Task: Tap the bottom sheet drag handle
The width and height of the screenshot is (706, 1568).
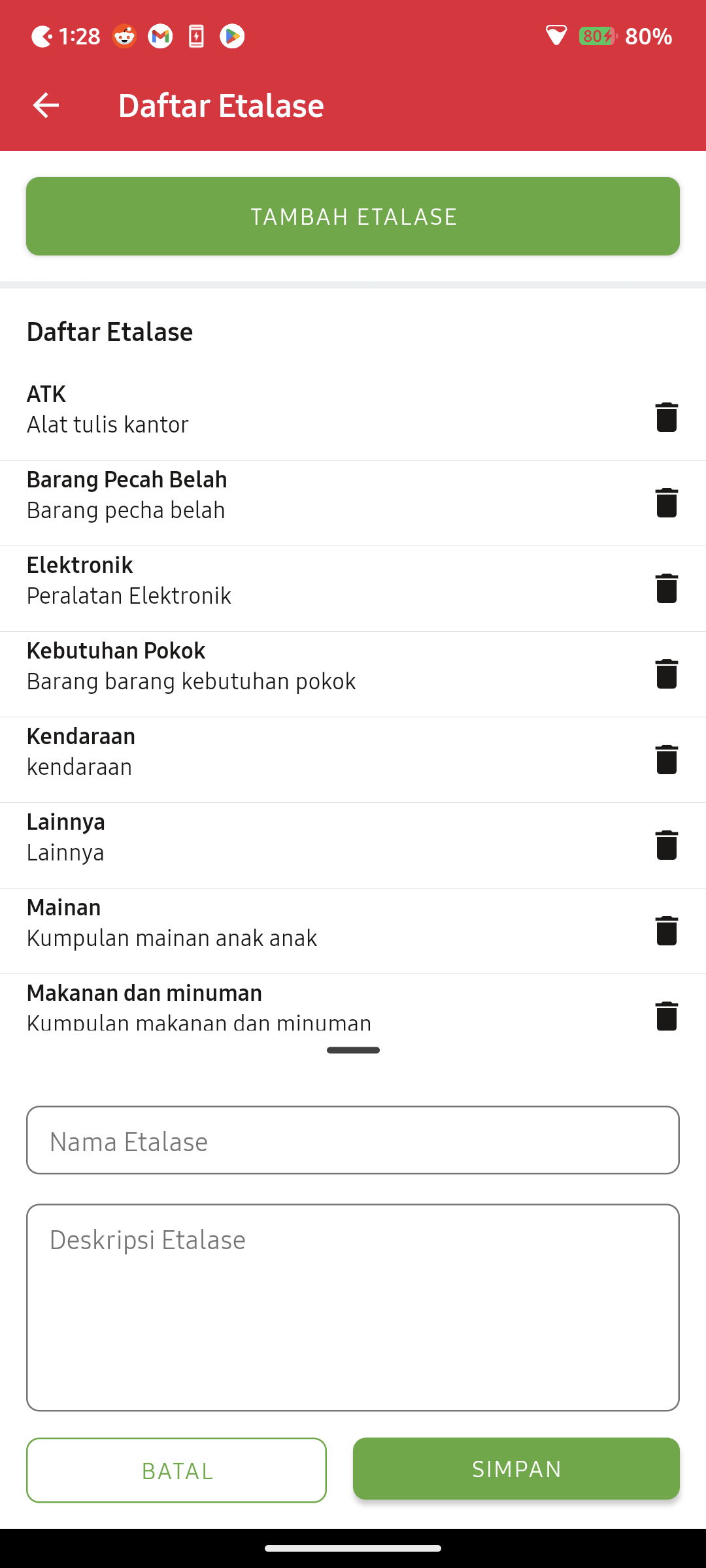Action: coord(353,1050)
